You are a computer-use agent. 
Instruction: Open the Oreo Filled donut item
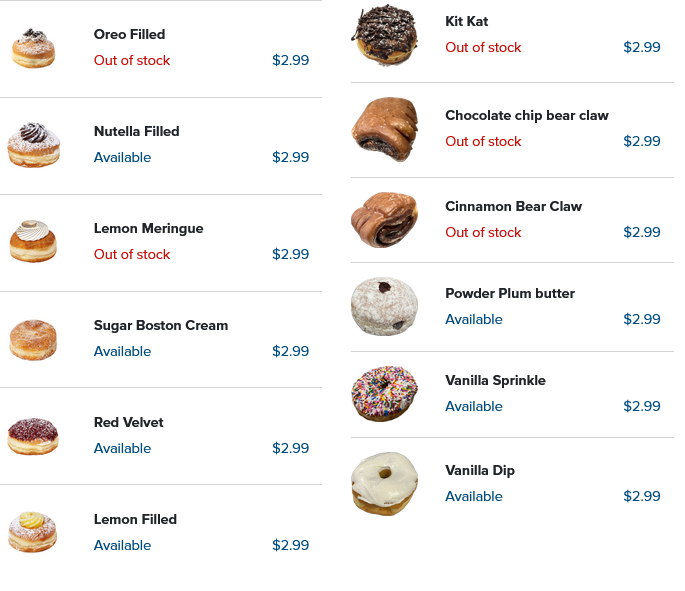pos(130,35)
